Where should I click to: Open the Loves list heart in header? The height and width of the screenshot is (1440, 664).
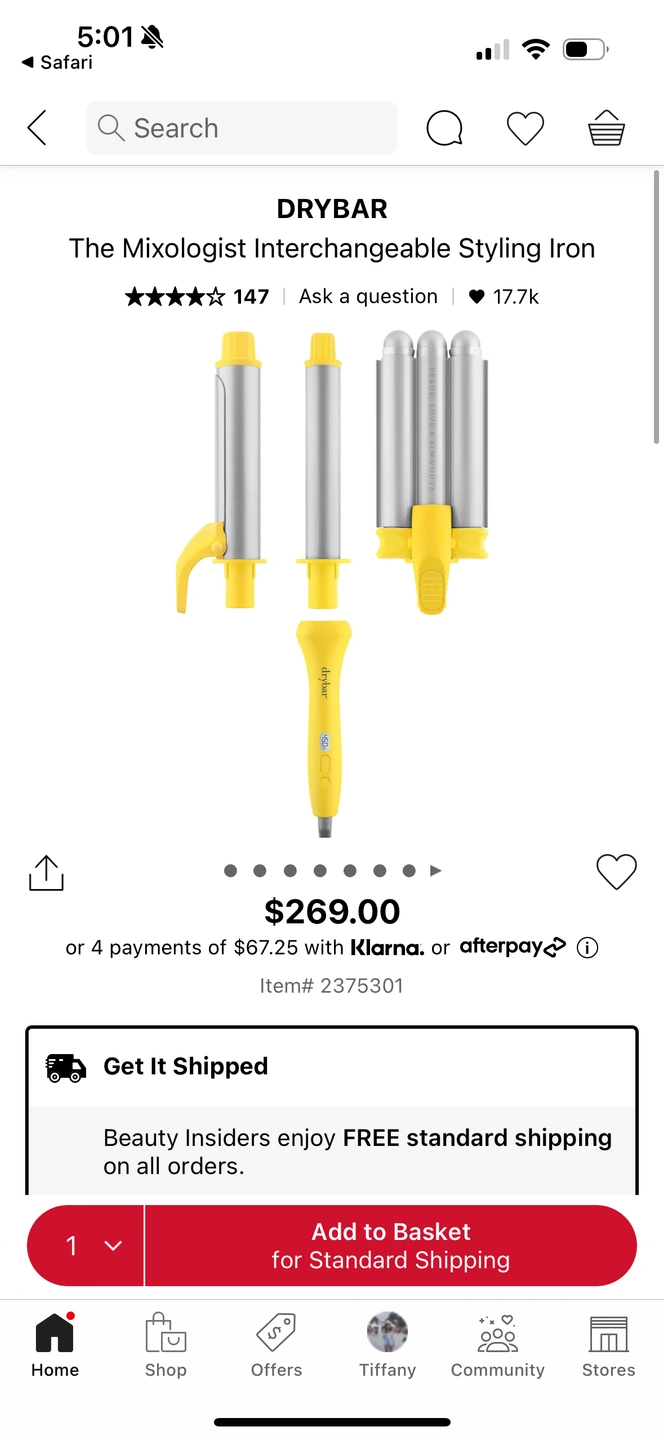pyautogui.click(x=525, y=128)
